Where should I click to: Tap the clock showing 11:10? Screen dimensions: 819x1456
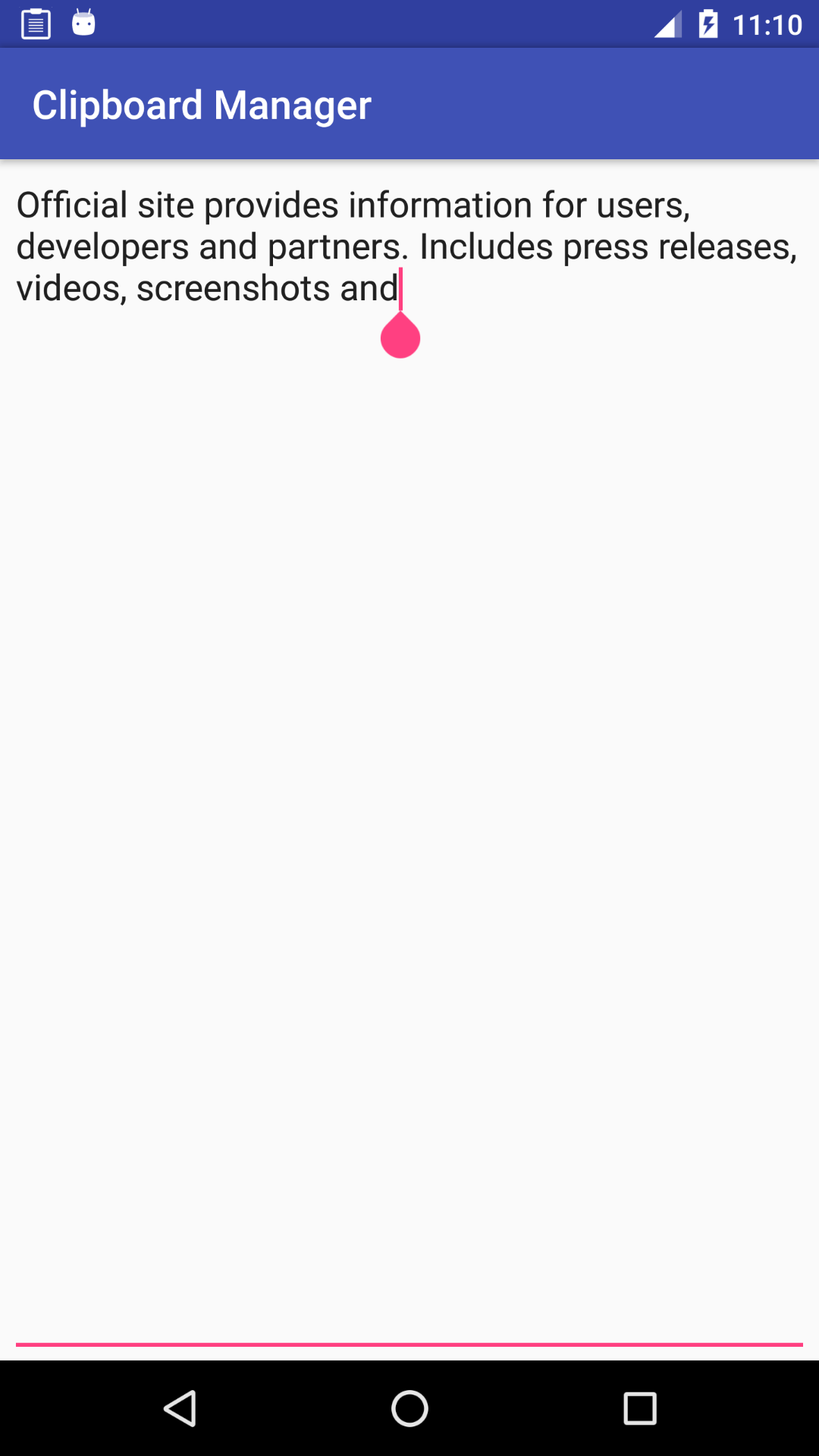766,23
